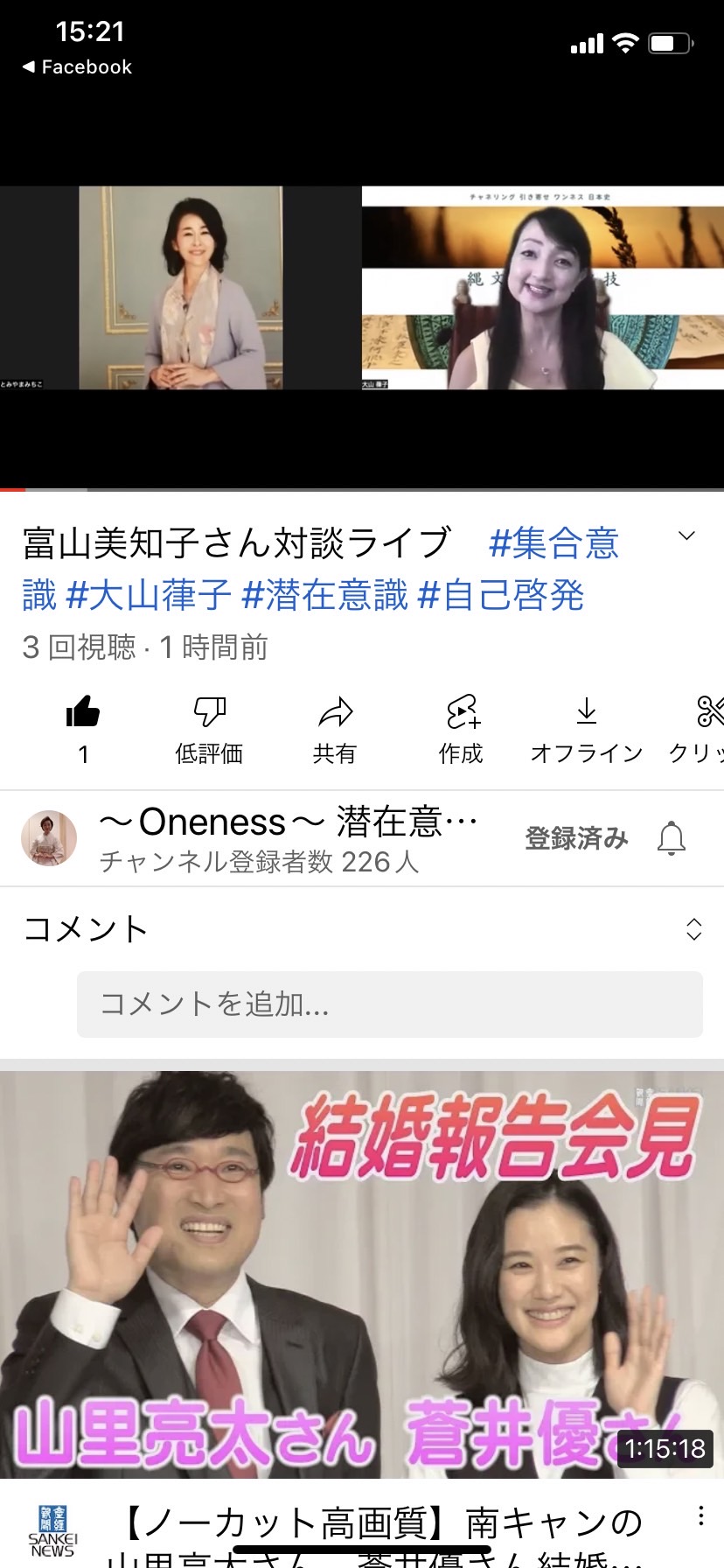Return to the Facebook app
Image resolution: width=724 pixels, height=1568 pixels.
click(77, 66)
